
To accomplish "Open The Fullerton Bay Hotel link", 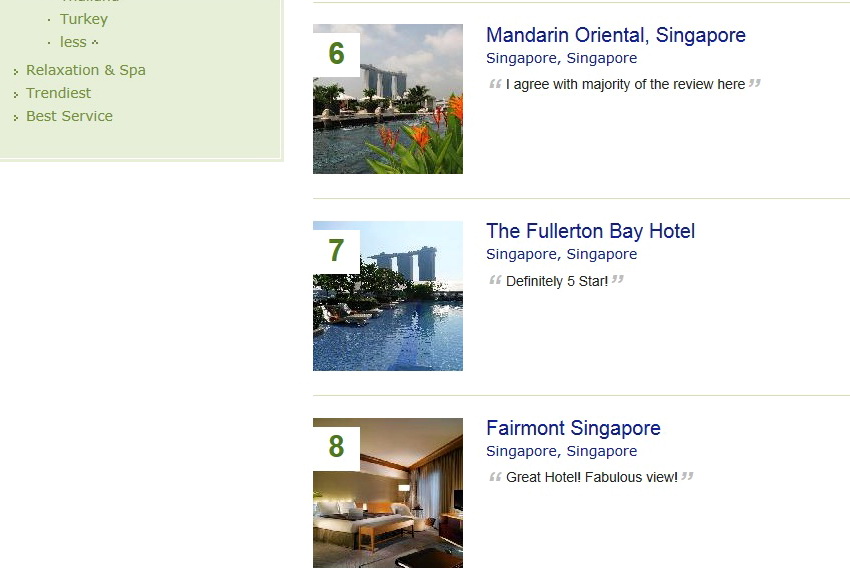I will point(590,231).
